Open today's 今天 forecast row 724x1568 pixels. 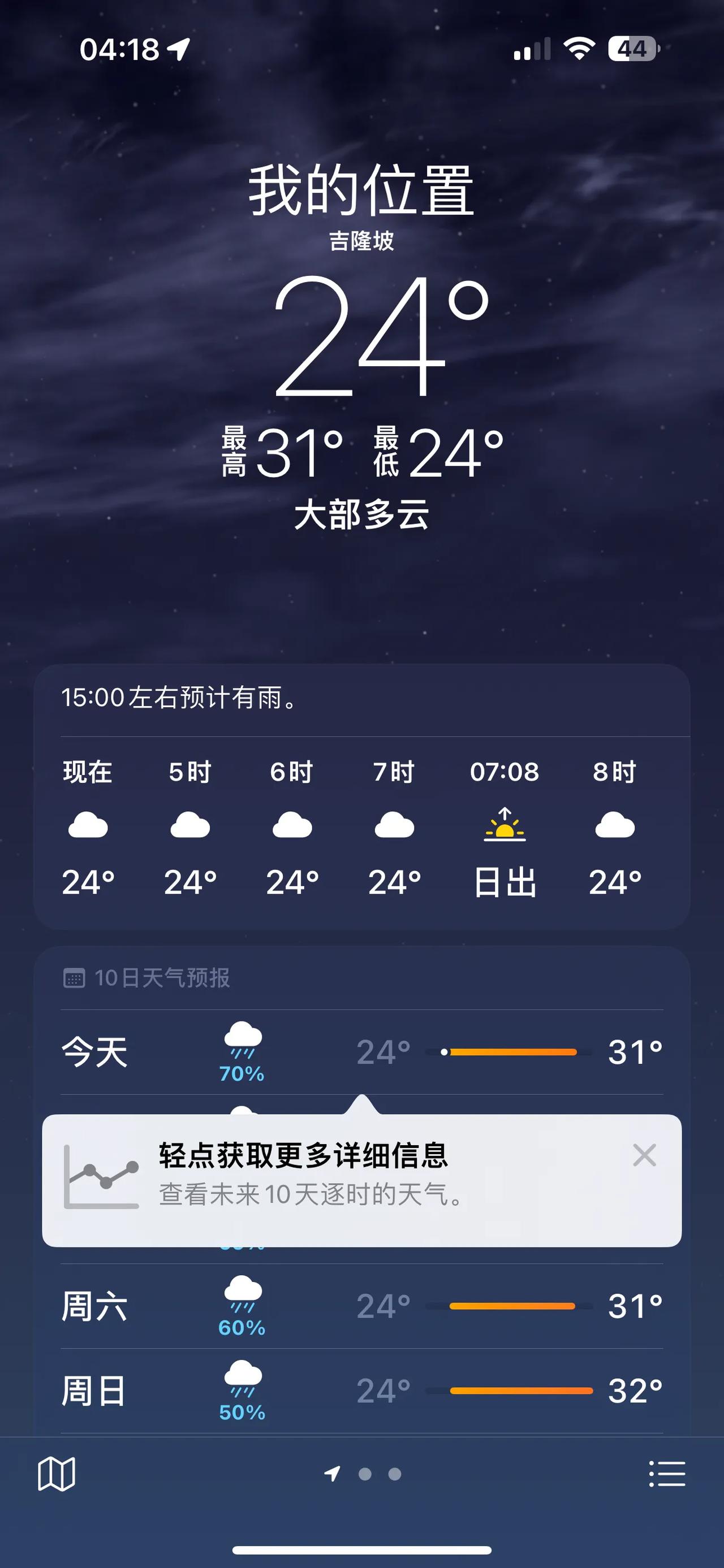tap(361, 1052)
